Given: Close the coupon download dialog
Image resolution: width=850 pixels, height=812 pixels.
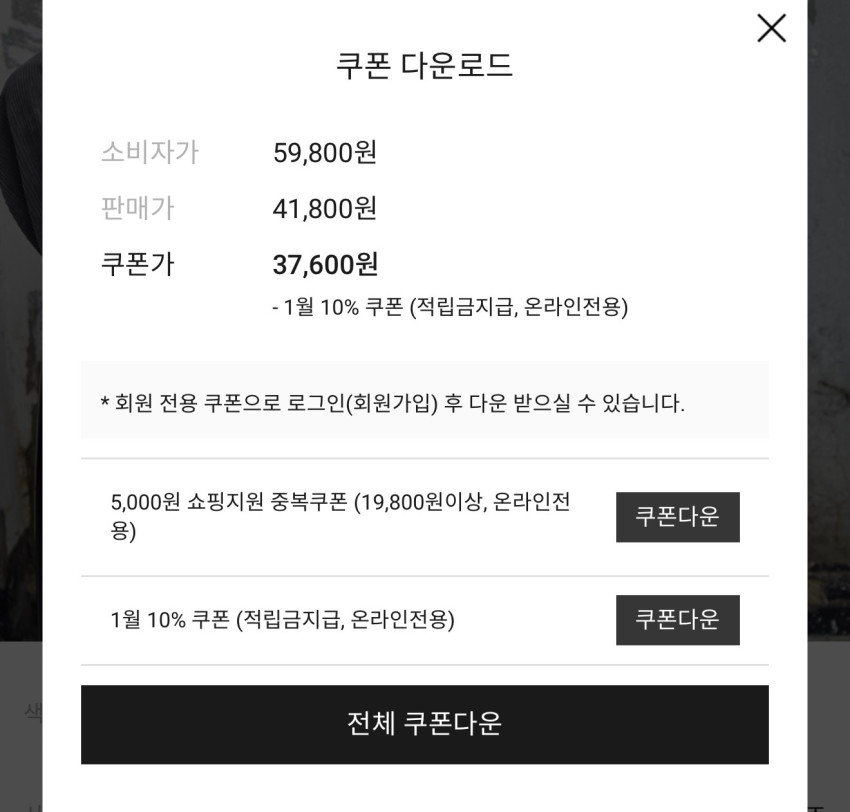Looking at the screenshot, I should click(x=771, y=28).
